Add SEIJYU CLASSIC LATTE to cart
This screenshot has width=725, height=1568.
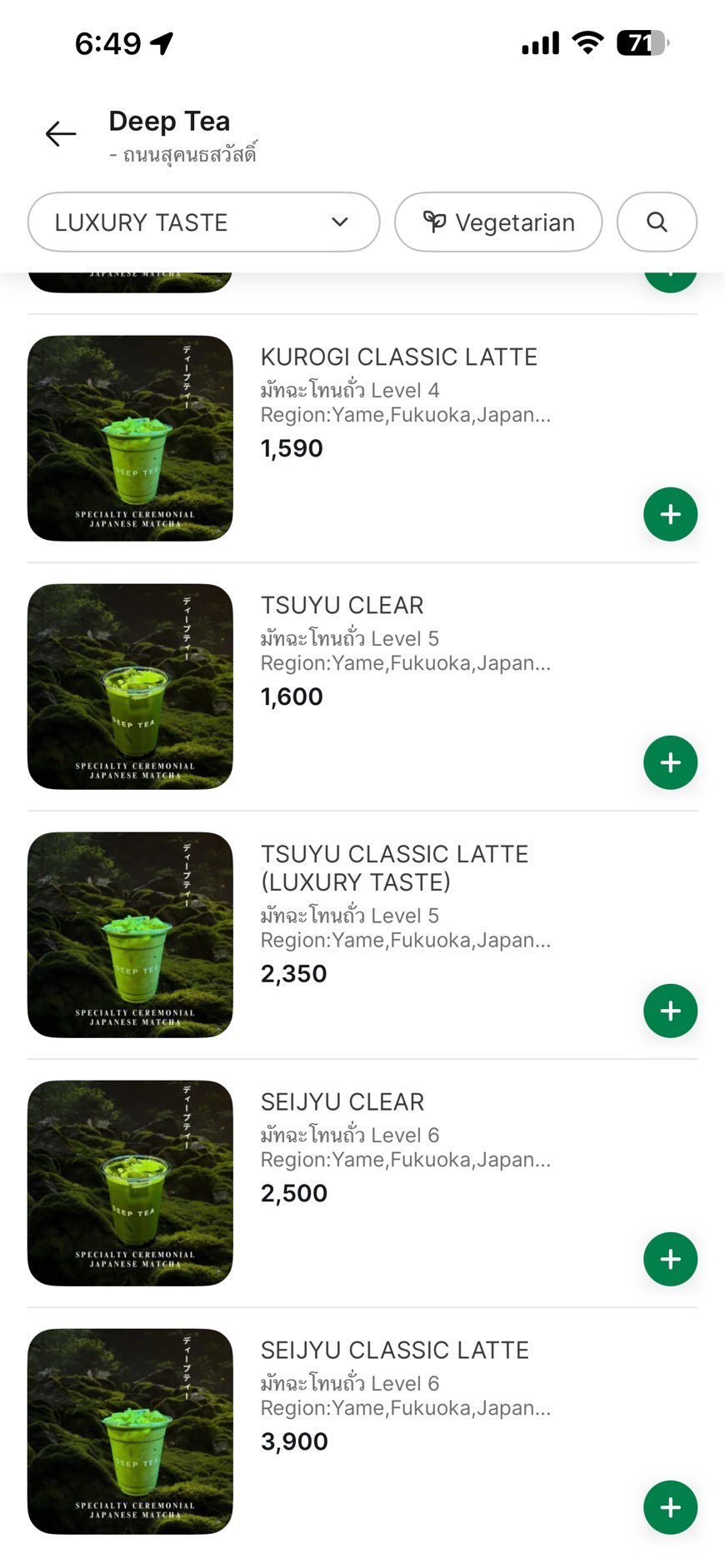point(670,1507)
